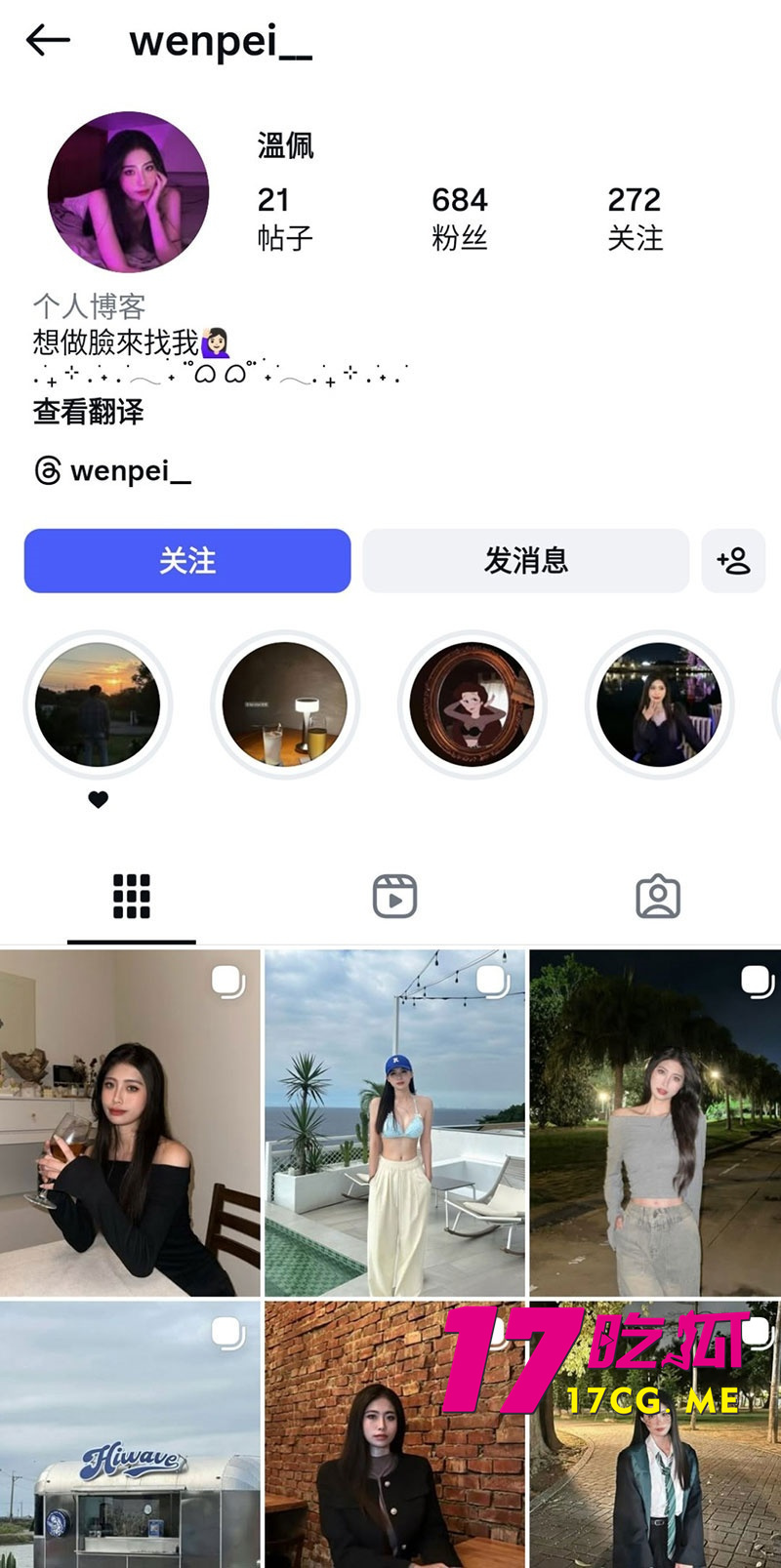This screenshot has width=781, height=1568.
Task: Click the carousel indicator on the top-left post
Action: tap(231, 985)
